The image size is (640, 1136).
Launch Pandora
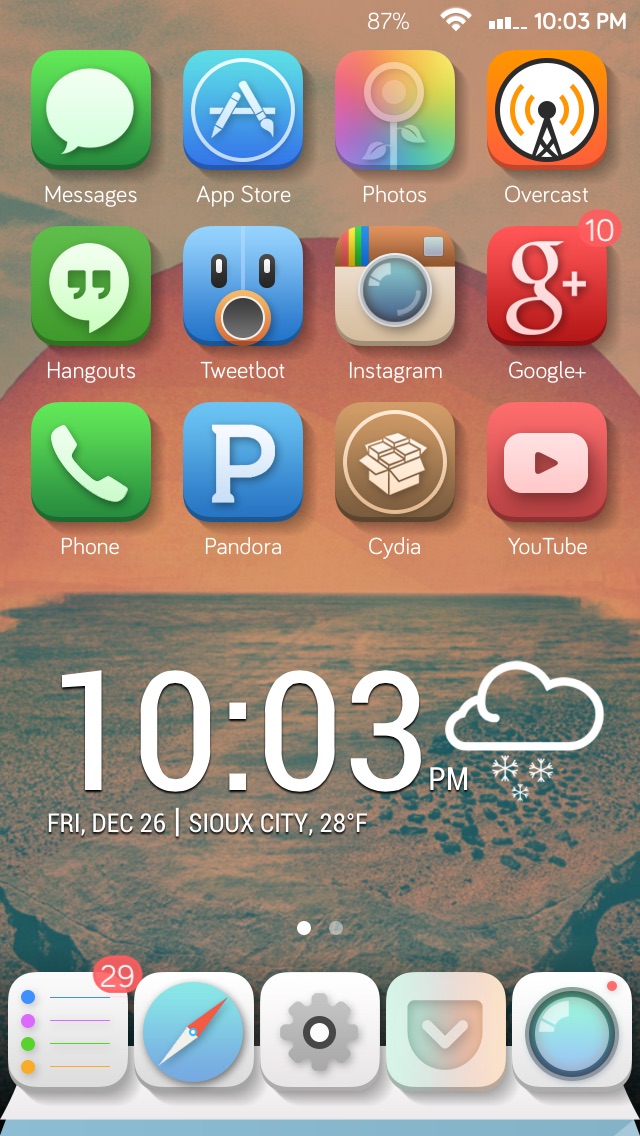[243, 462]
